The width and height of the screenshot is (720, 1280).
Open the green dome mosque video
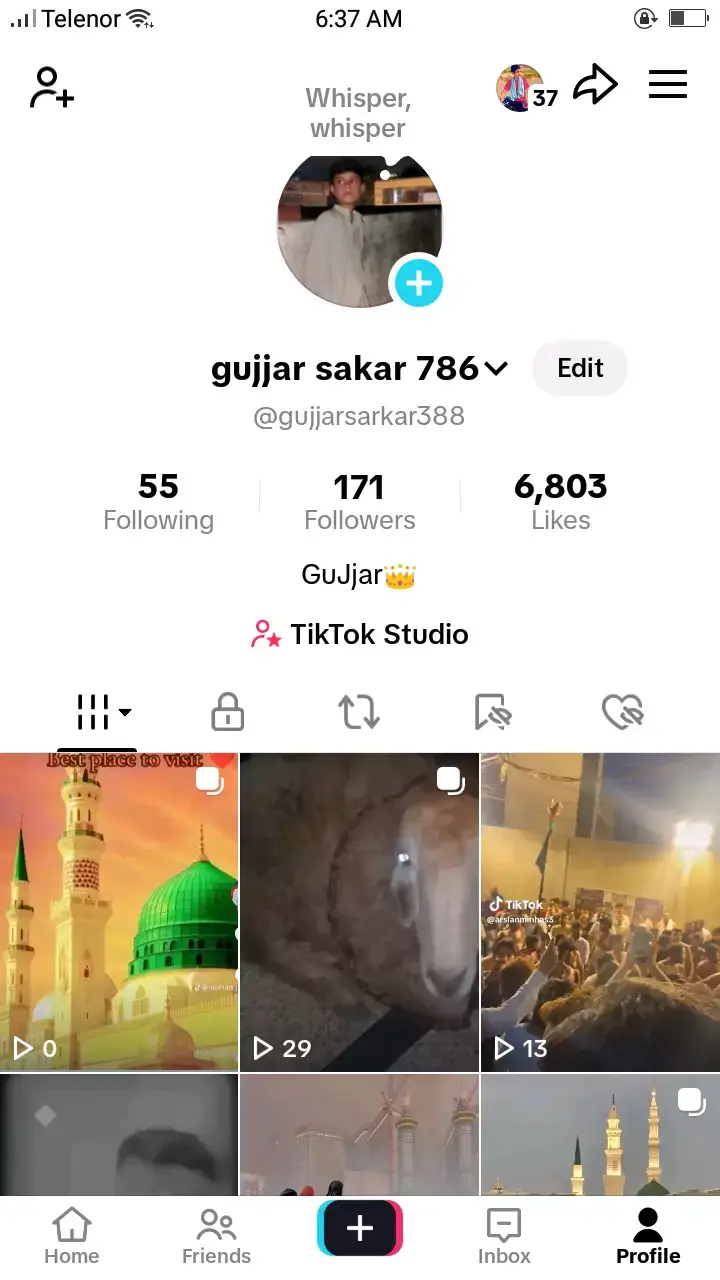coord(119,910)
